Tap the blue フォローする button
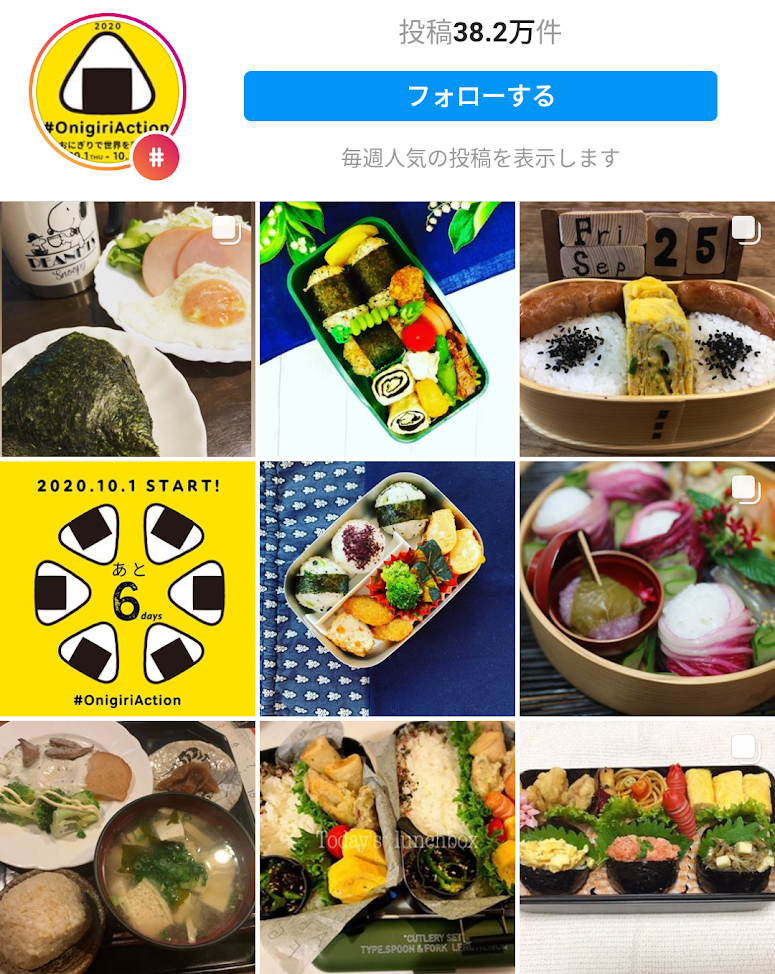This screenshot has width=775, height=974. tap(480, 96)
